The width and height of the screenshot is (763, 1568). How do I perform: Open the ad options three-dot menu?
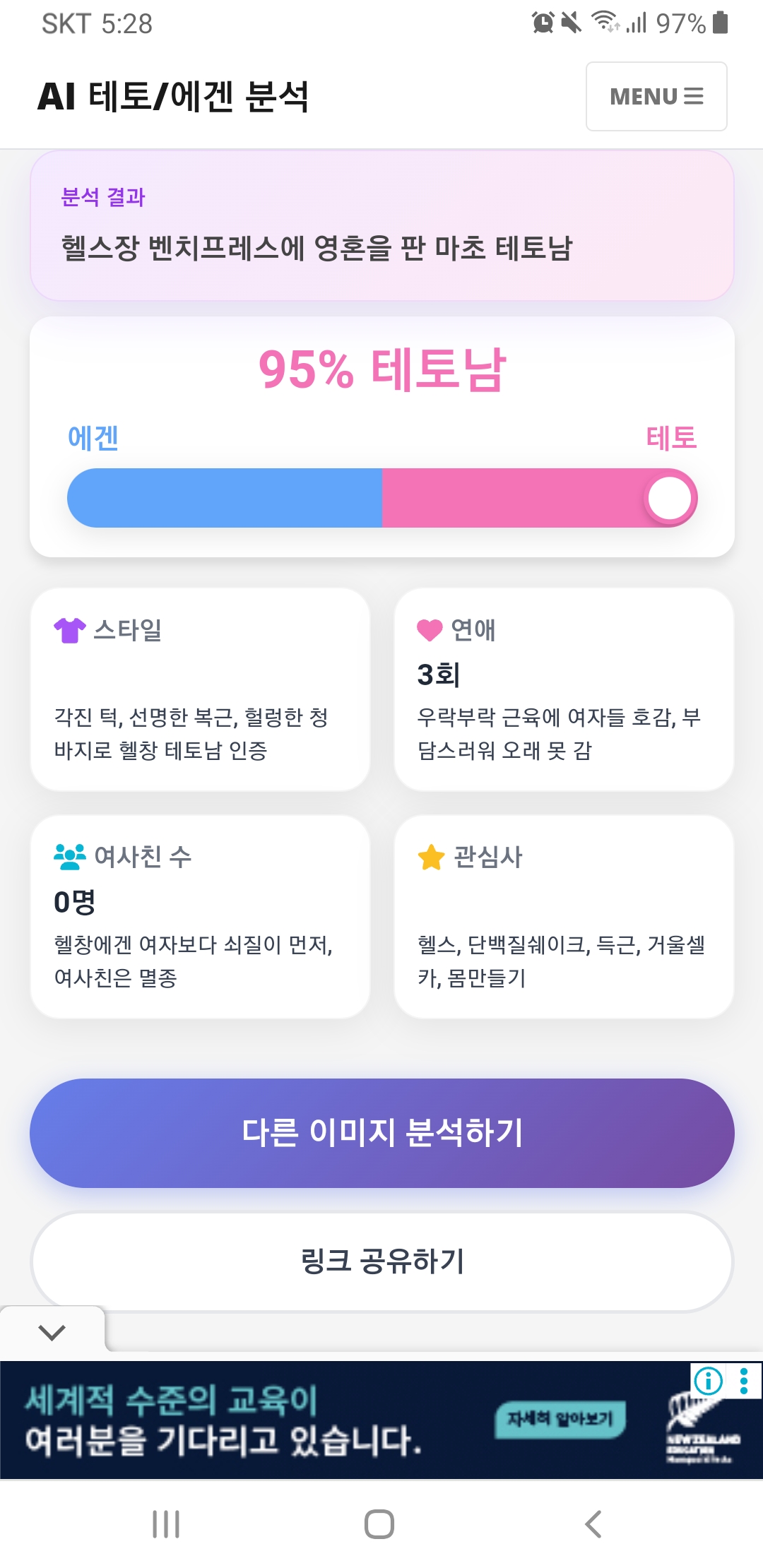pyautogui.click(x=744, y=1381)
